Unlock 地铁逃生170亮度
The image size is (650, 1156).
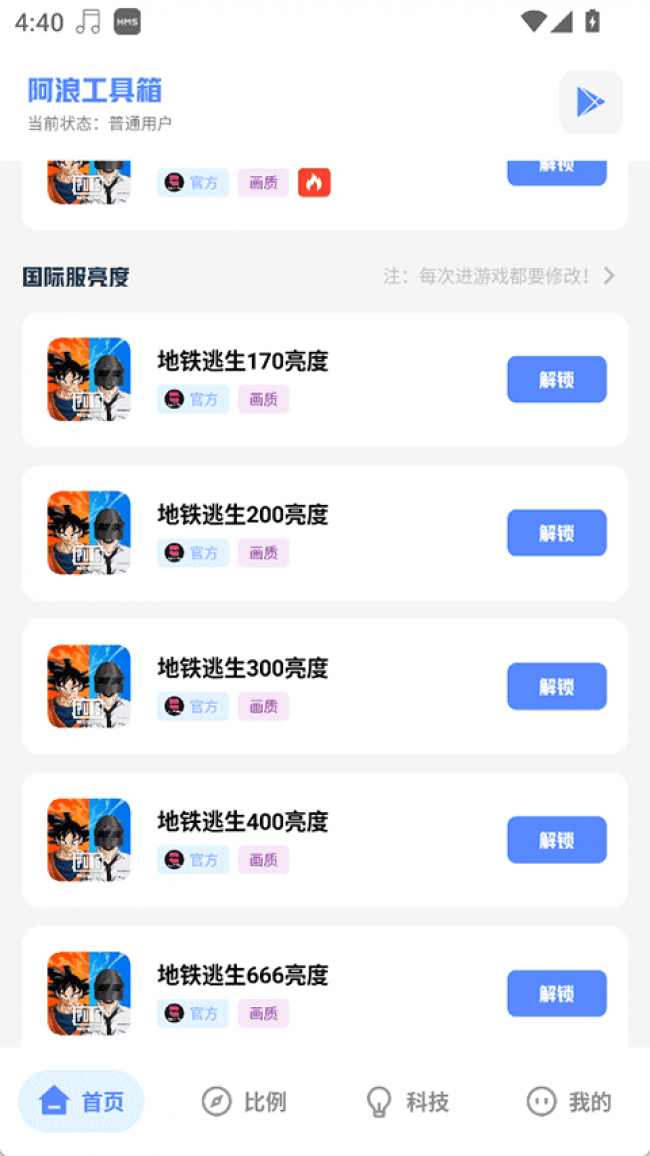coord(556,380)
